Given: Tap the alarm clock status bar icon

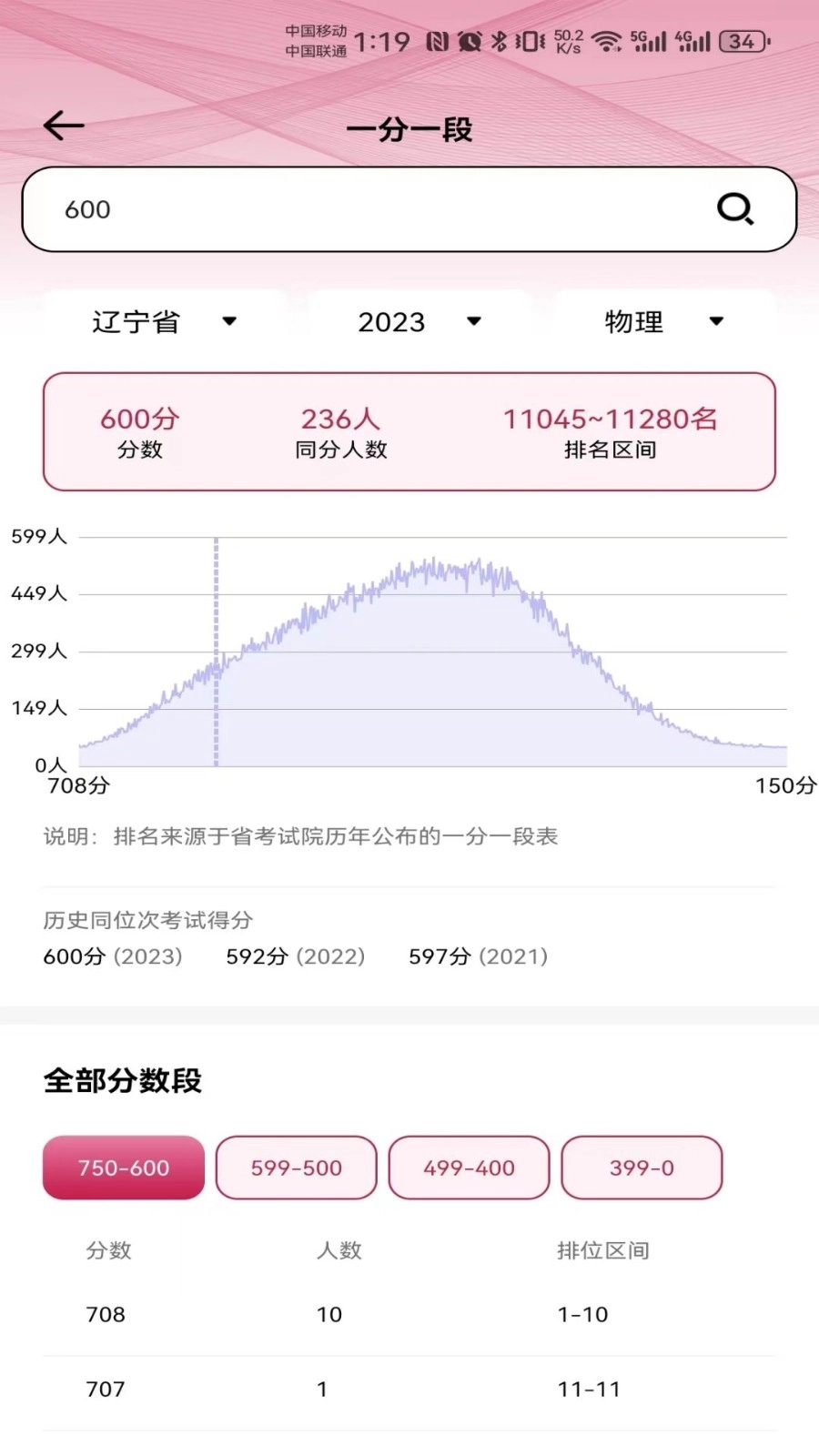Looking at the screenshot, I should [469, 41].
